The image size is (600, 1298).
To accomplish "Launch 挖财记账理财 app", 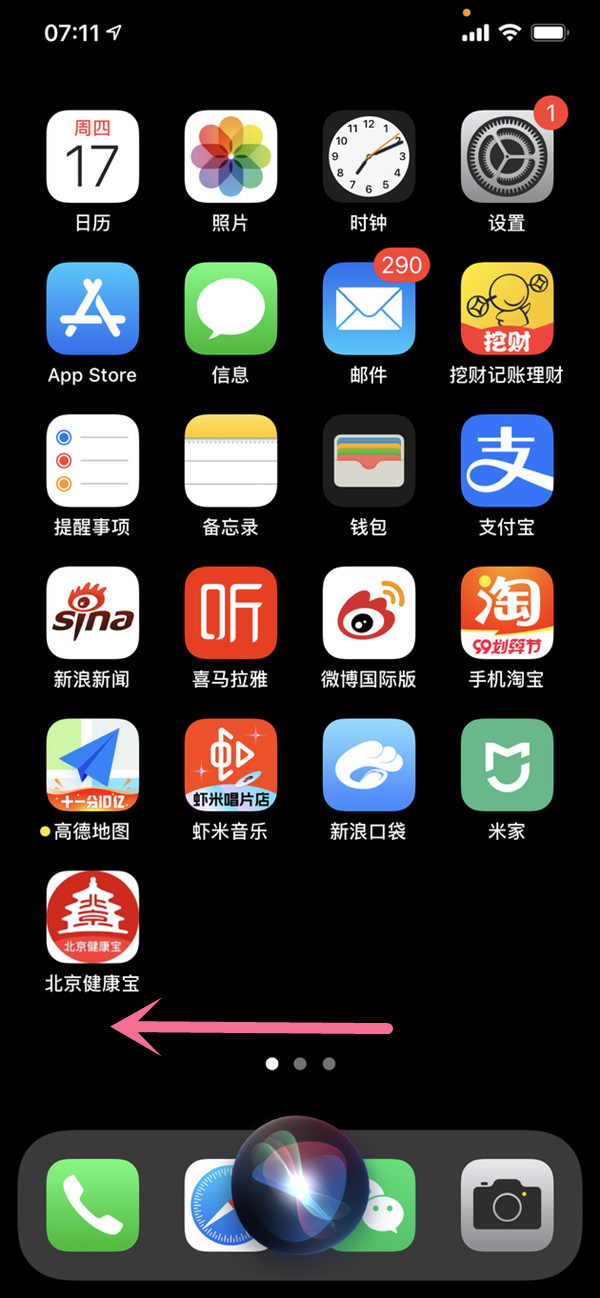I will (507, 309).
